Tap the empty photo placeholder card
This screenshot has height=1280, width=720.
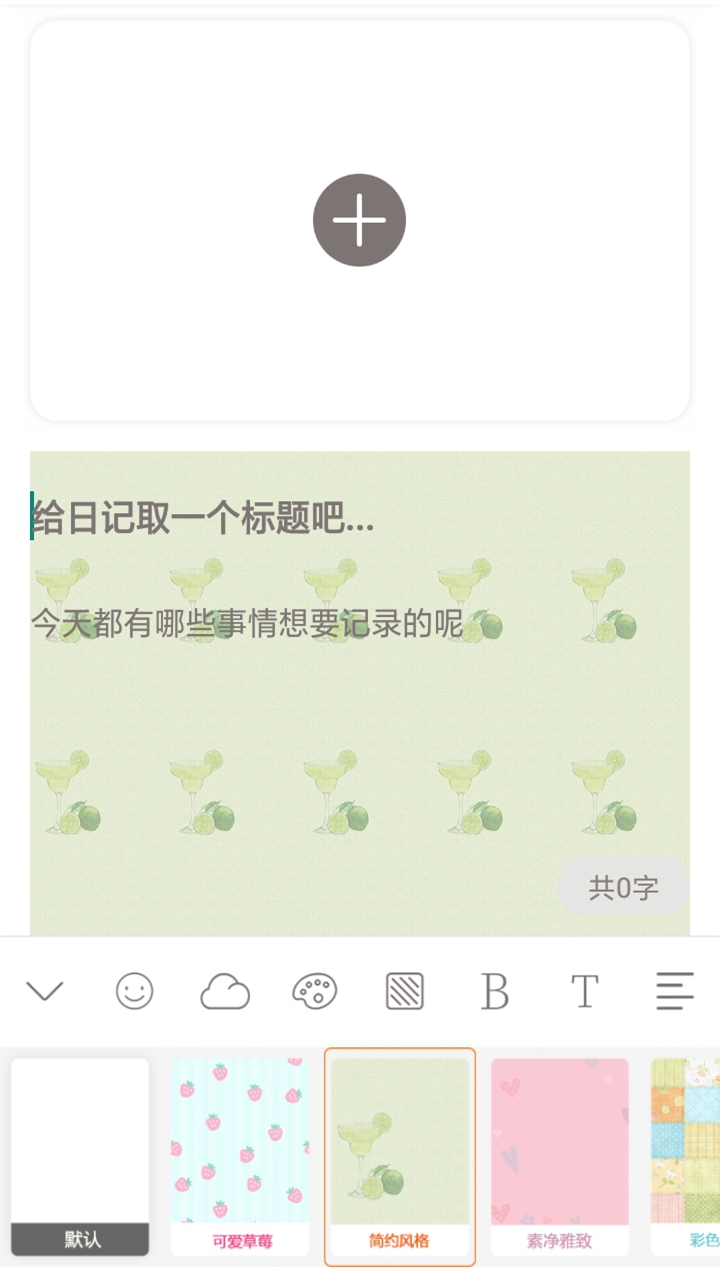click(359, 219)
